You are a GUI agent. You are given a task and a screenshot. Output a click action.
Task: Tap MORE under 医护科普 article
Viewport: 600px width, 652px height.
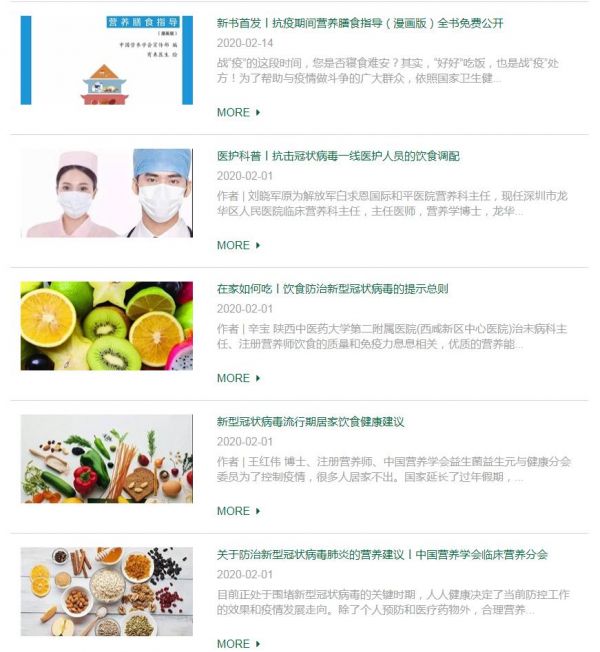pyautogui.click(x=238, y=245)
